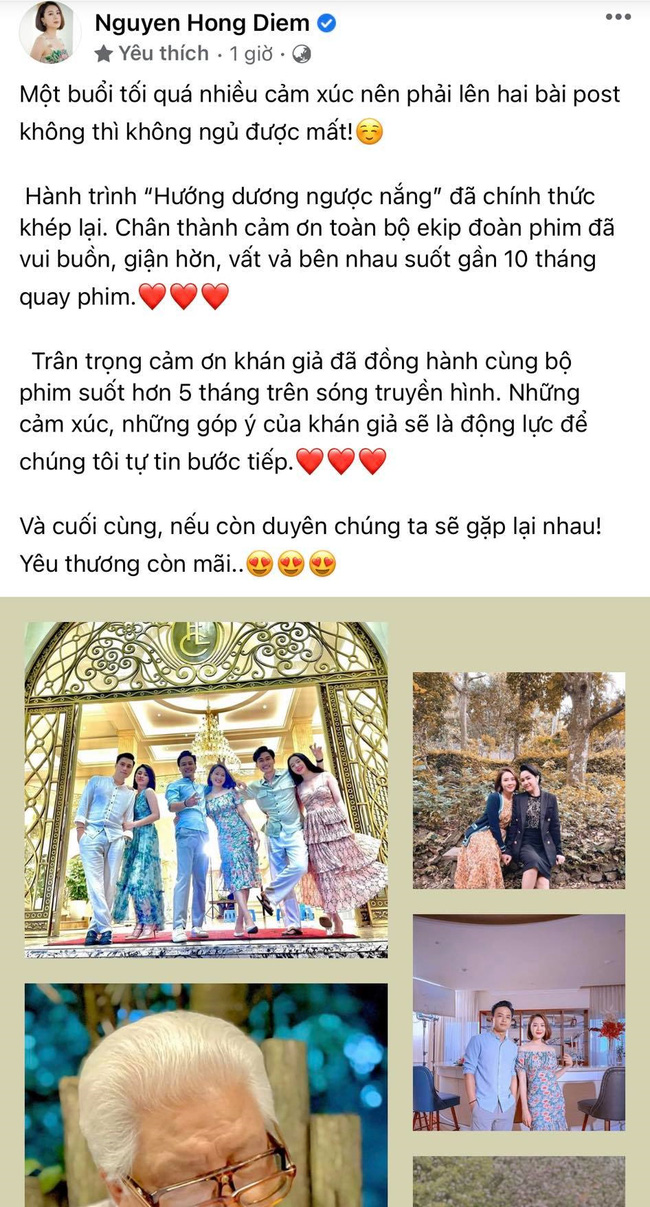Tap the Yêu thích favorites badge
The image size is (650, 1207).
(x=154, y=54)
